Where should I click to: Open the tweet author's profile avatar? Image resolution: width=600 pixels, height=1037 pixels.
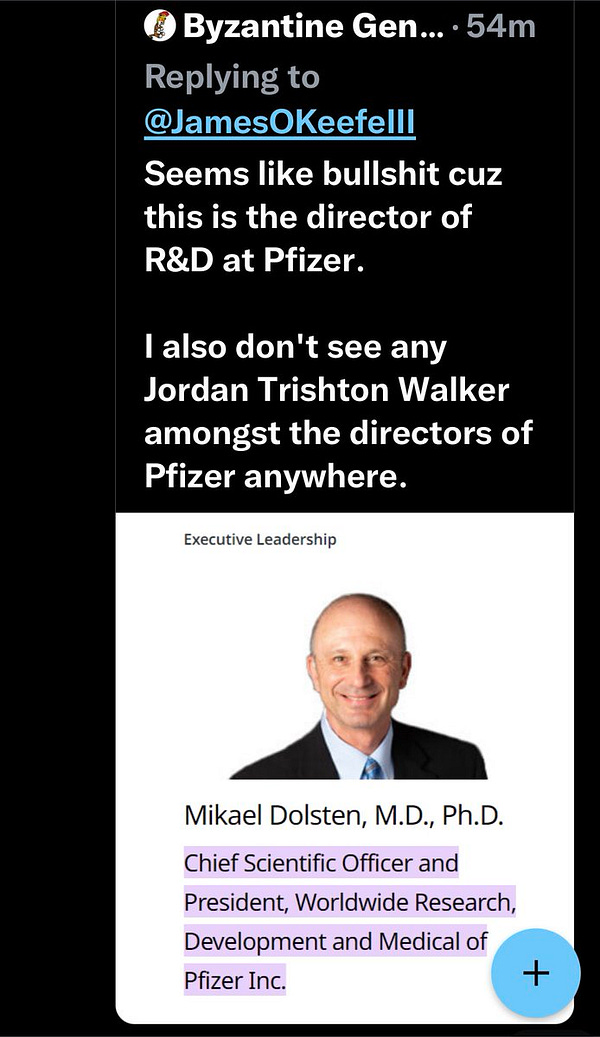tap(159, 27)
